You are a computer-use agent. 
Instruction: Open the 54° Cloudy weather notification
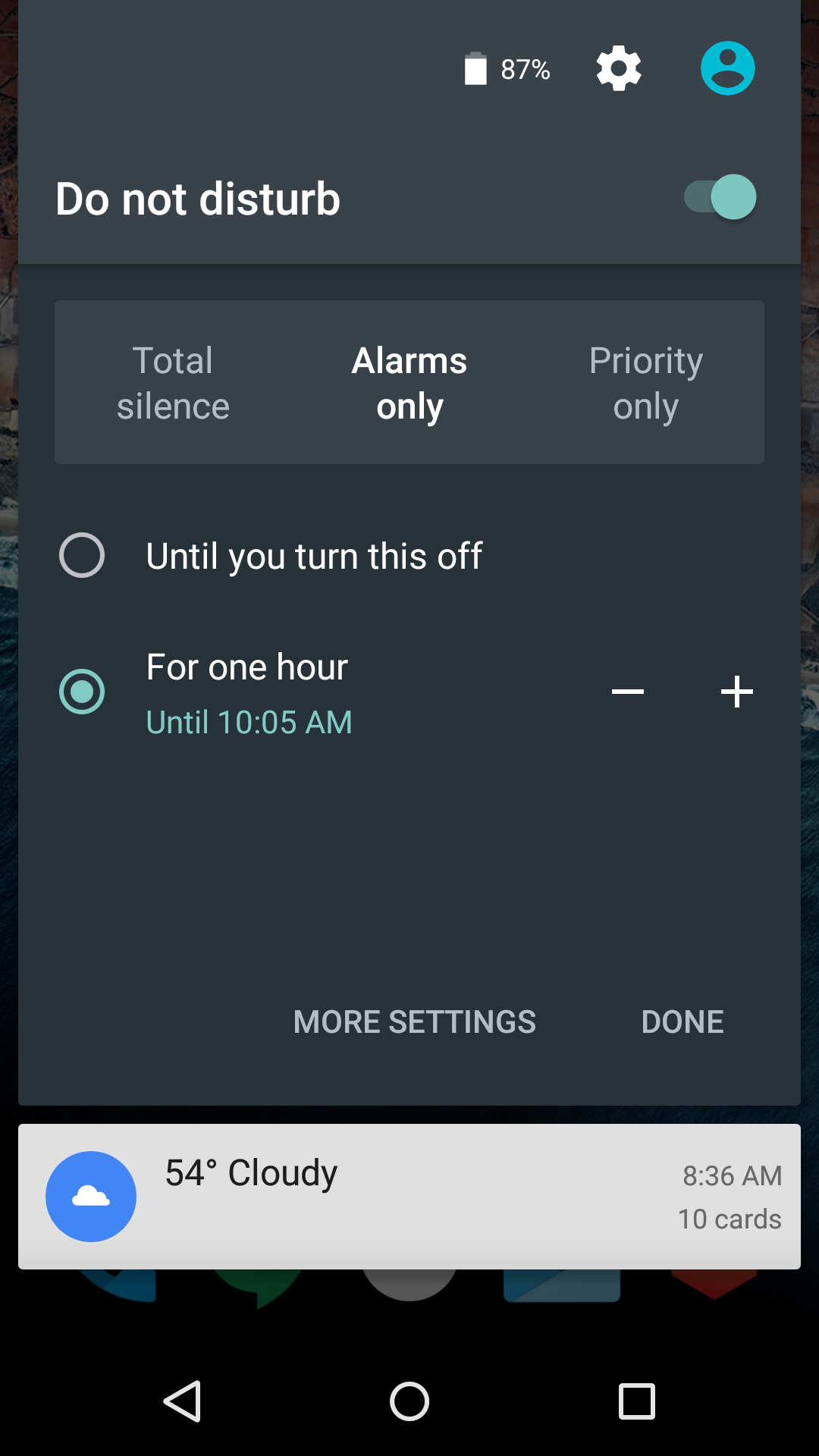point(409,1196)
